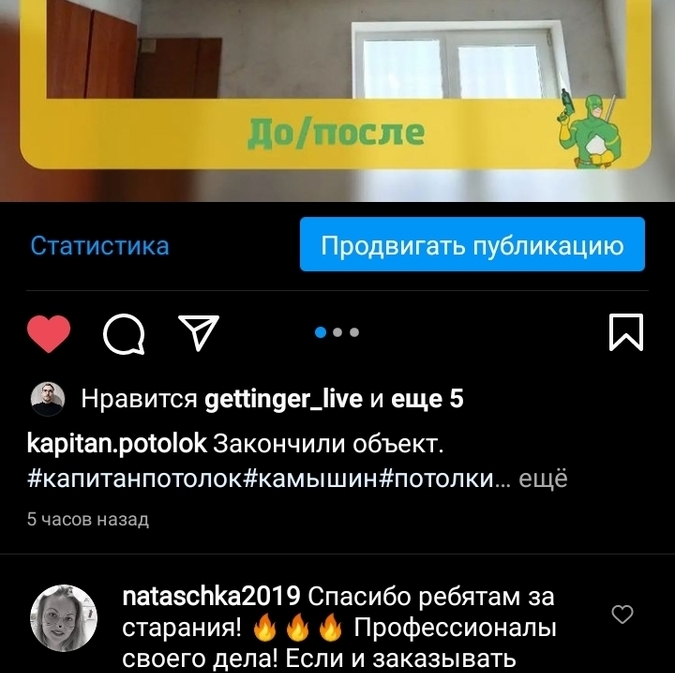Viewport: 675px width, 673px height.
Task: Open the Статистика insights link
Action: [x=99, y=246]
